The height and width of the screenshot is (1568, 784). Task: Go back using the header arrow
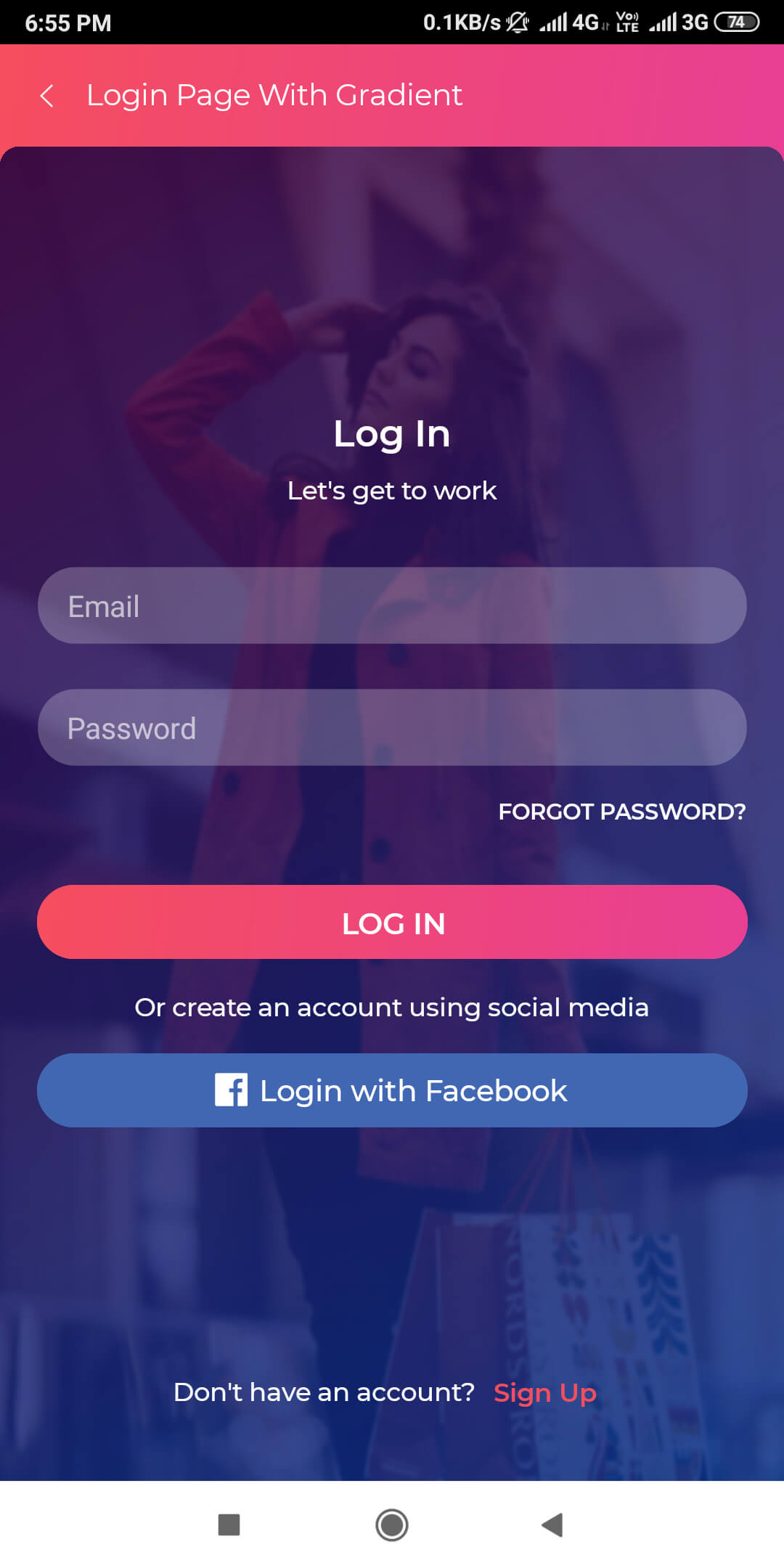46,96
